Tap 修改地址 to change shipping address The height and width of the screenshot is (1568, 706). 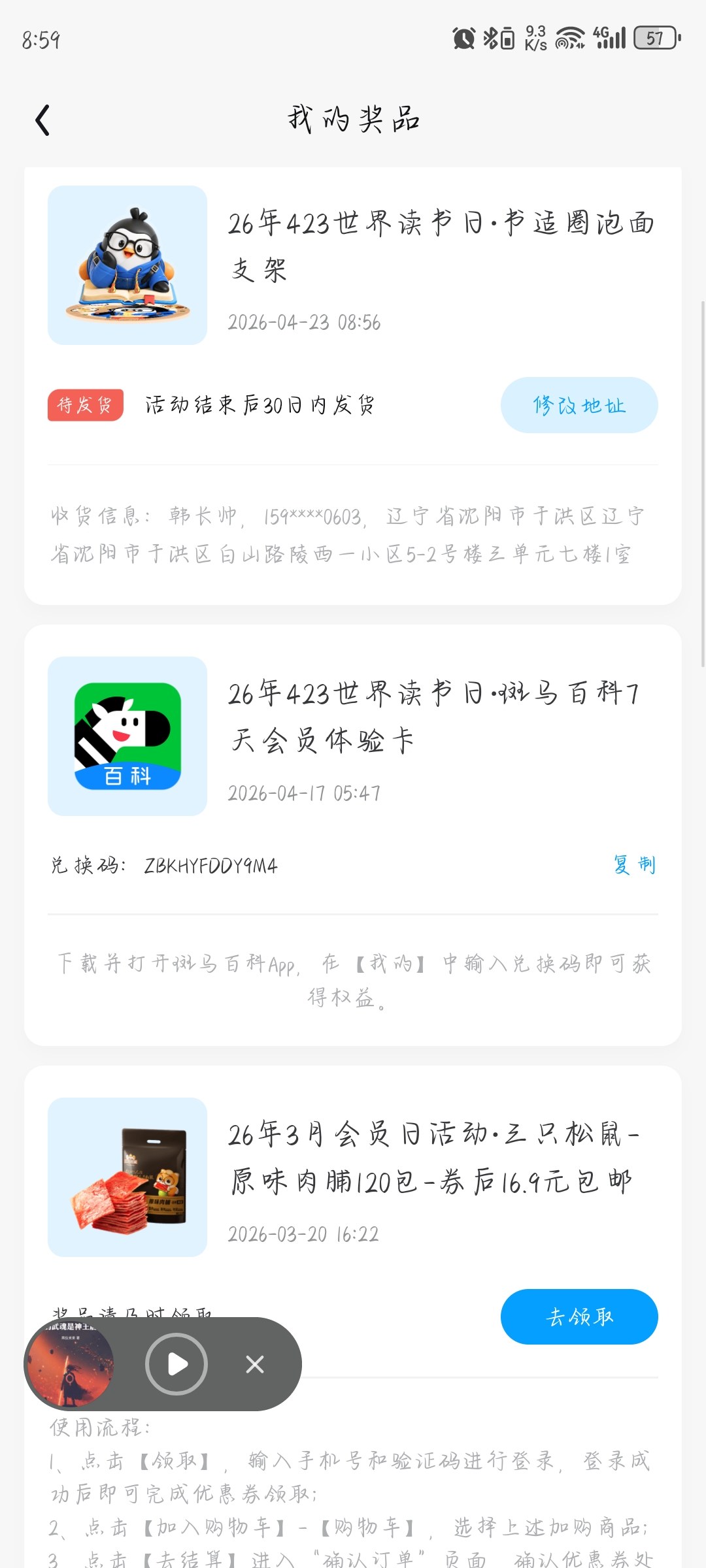[579, 405]
